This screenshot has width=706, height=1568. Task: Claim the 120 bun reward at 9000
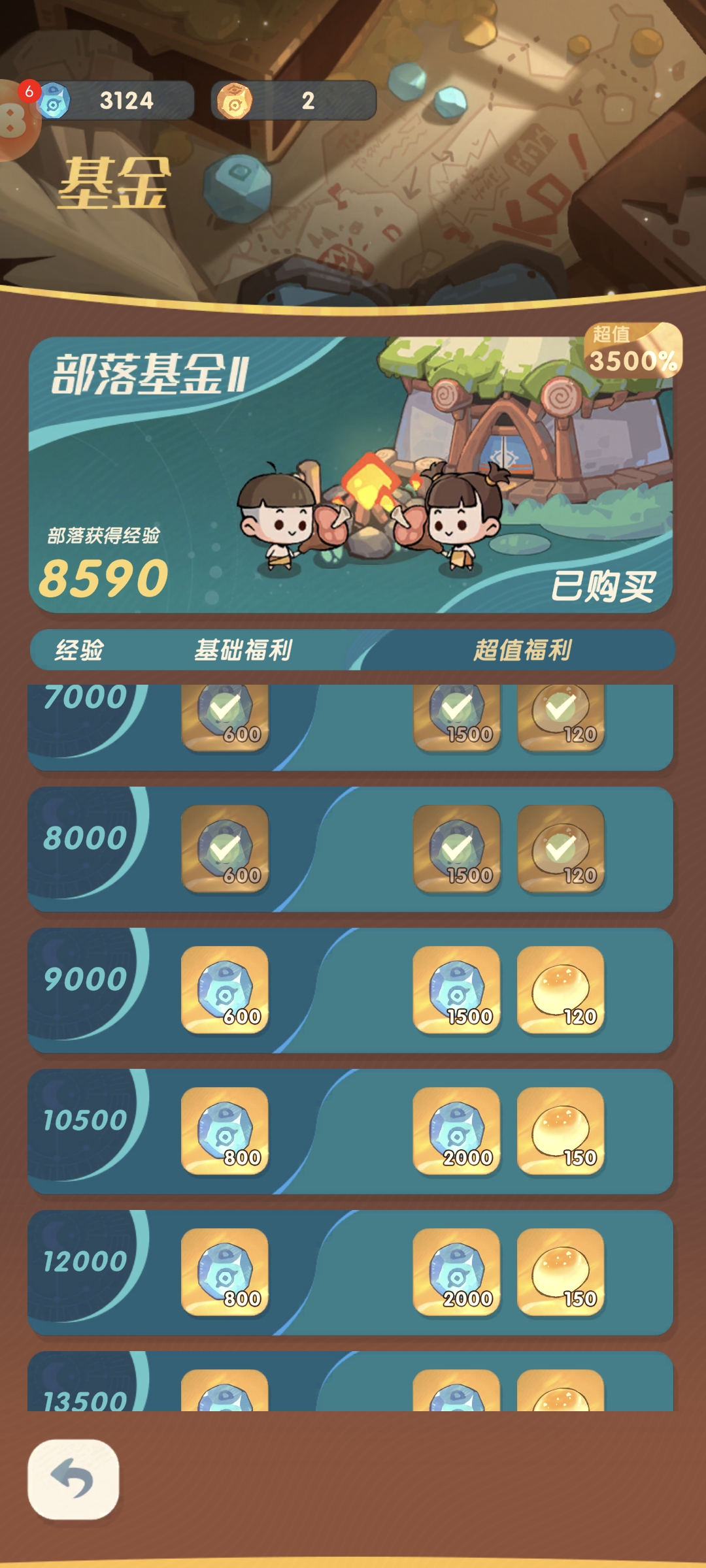coord(561,990)
